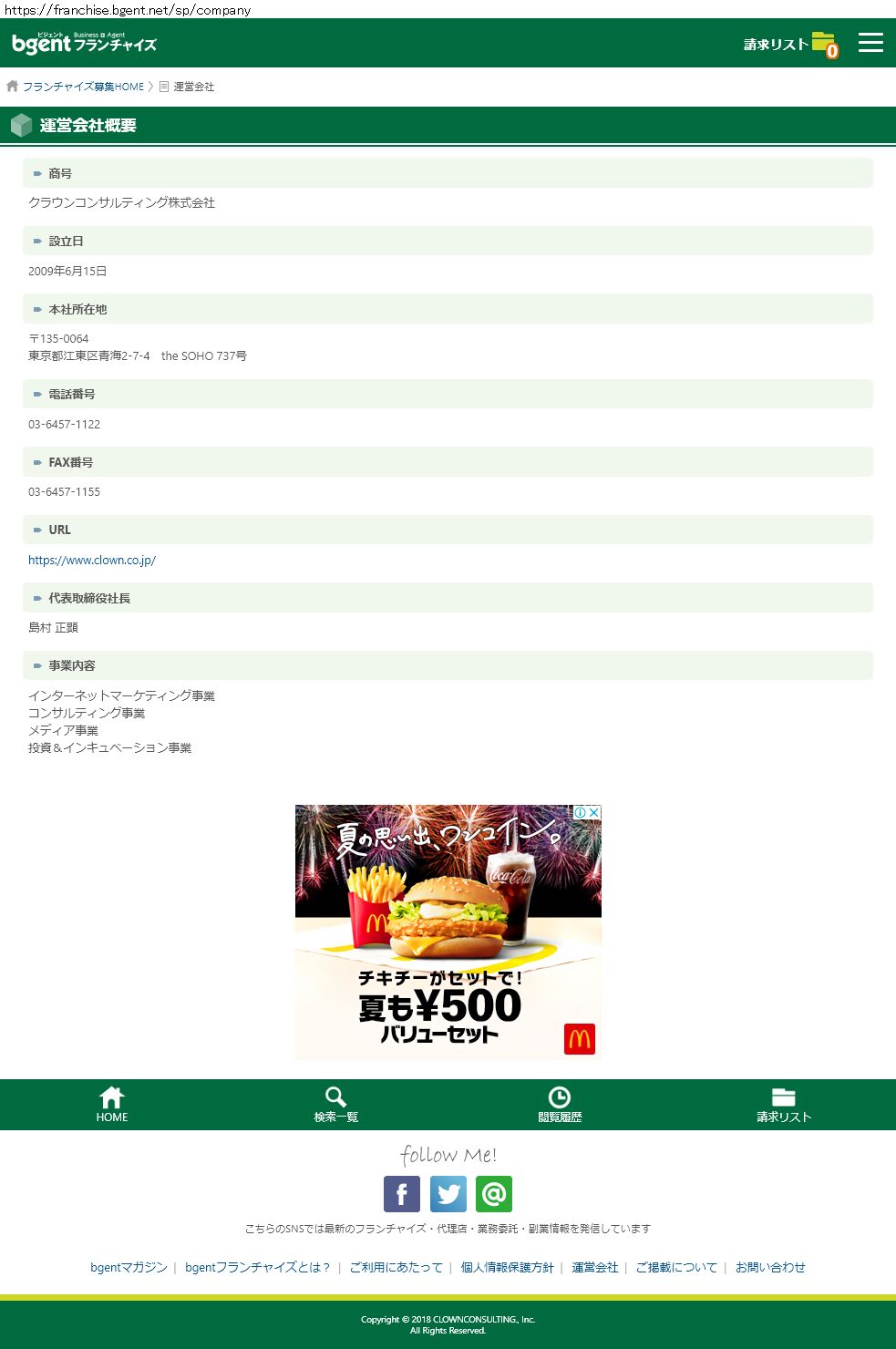896x1349 pixels.
Task: Open ご掲載について link
Action: [x=676, y=1267]
